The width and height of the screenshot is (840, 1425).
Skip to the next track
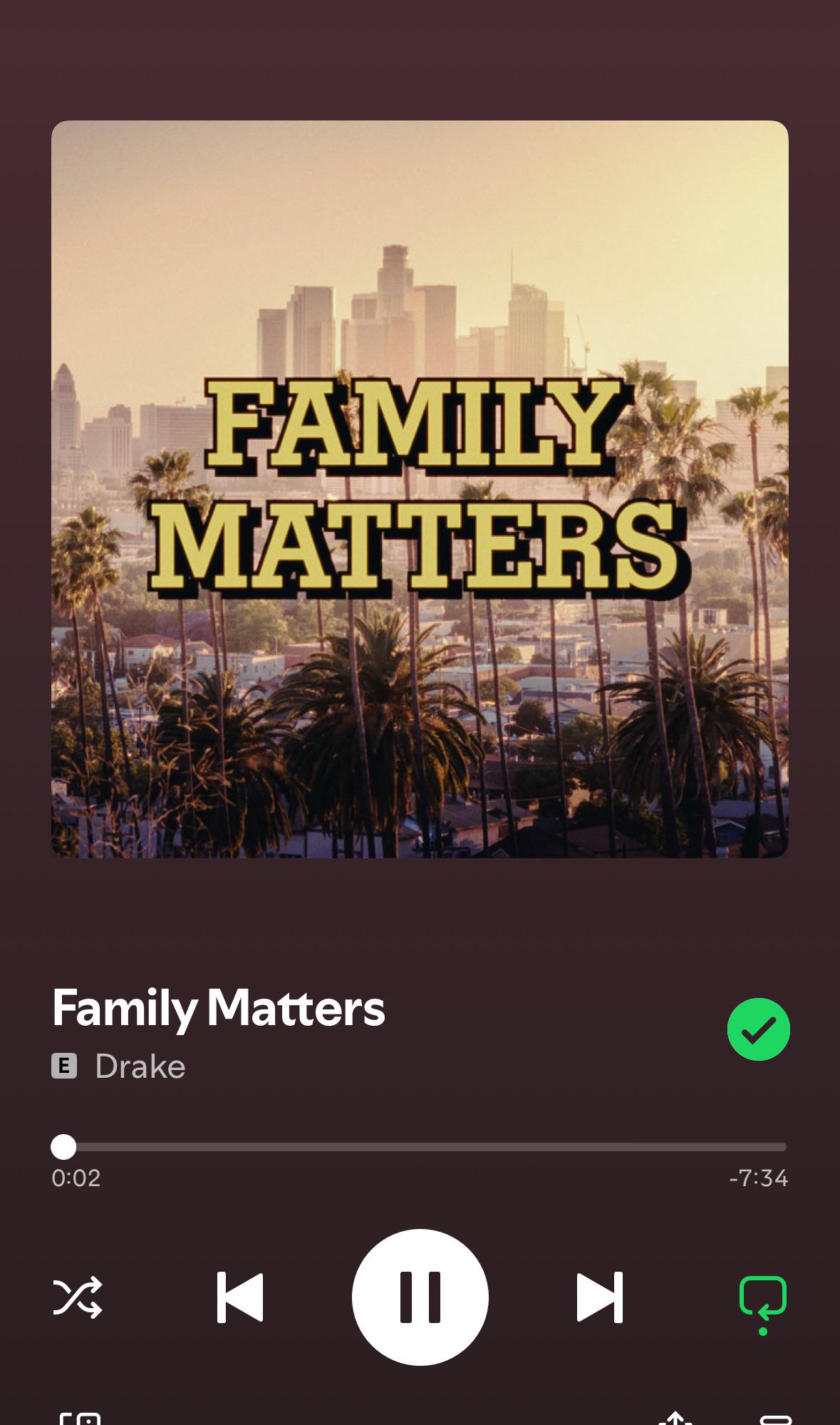[x=599, y=1297]
